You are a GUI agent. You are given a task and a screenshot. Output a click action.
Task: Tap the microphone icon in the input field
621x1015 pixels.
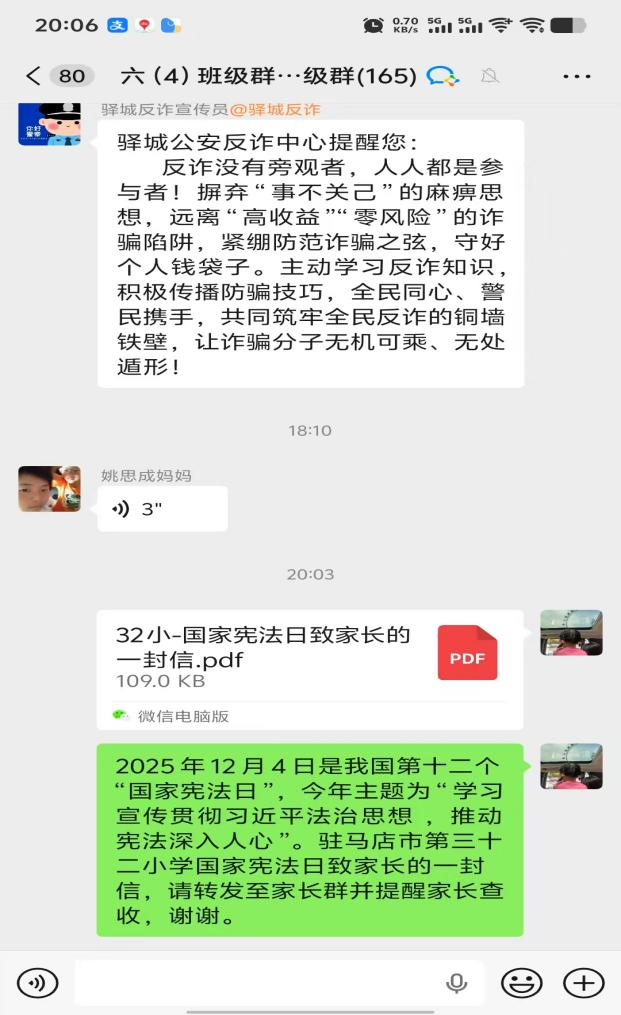456,983
